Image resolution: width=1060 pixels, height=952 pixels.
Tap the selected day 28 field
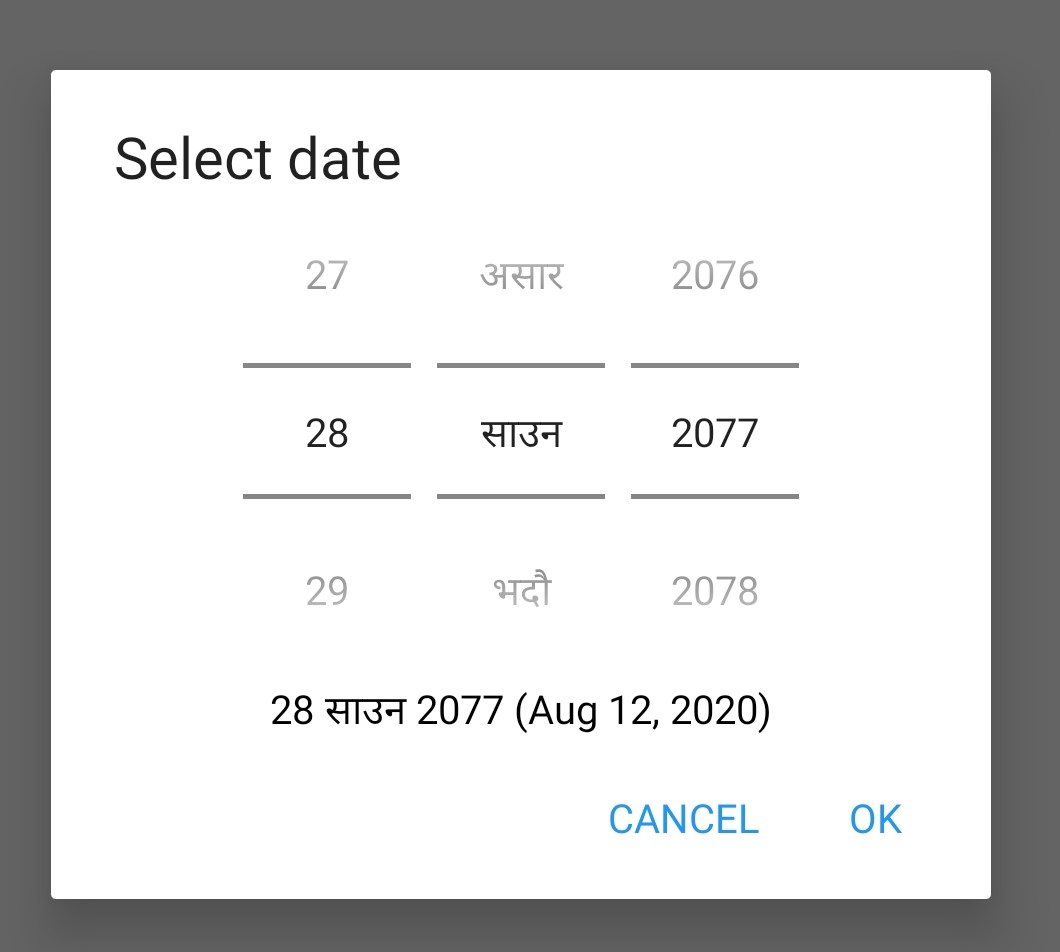tap(327, 433)
